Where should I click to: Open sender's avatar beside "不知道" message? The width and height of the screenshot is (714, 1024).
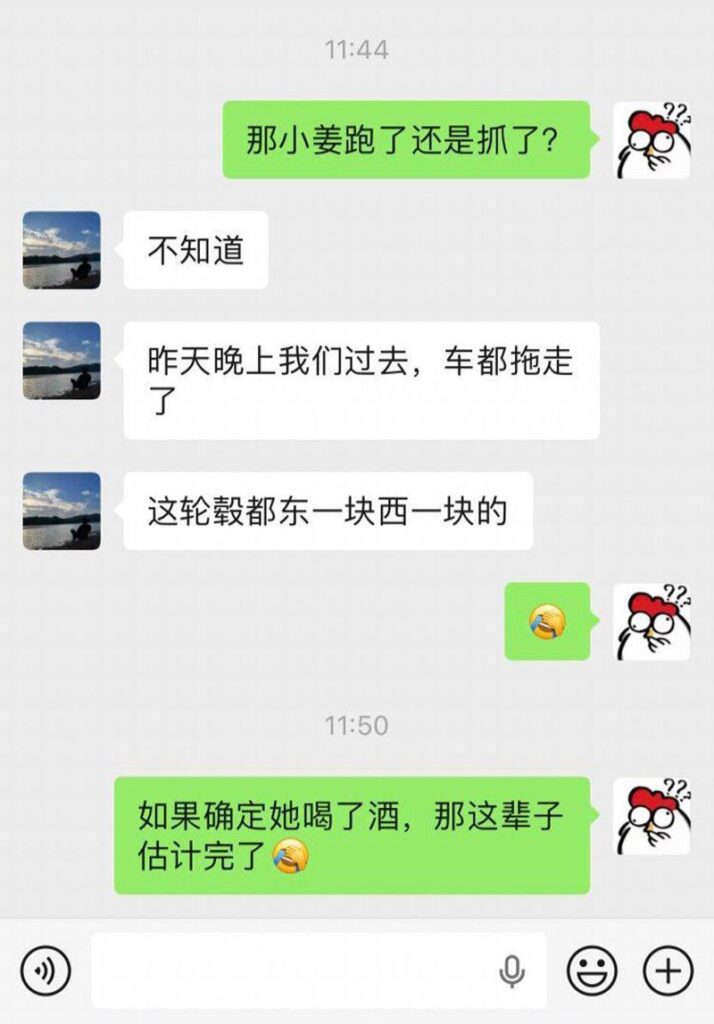click(x=62, y=250)
